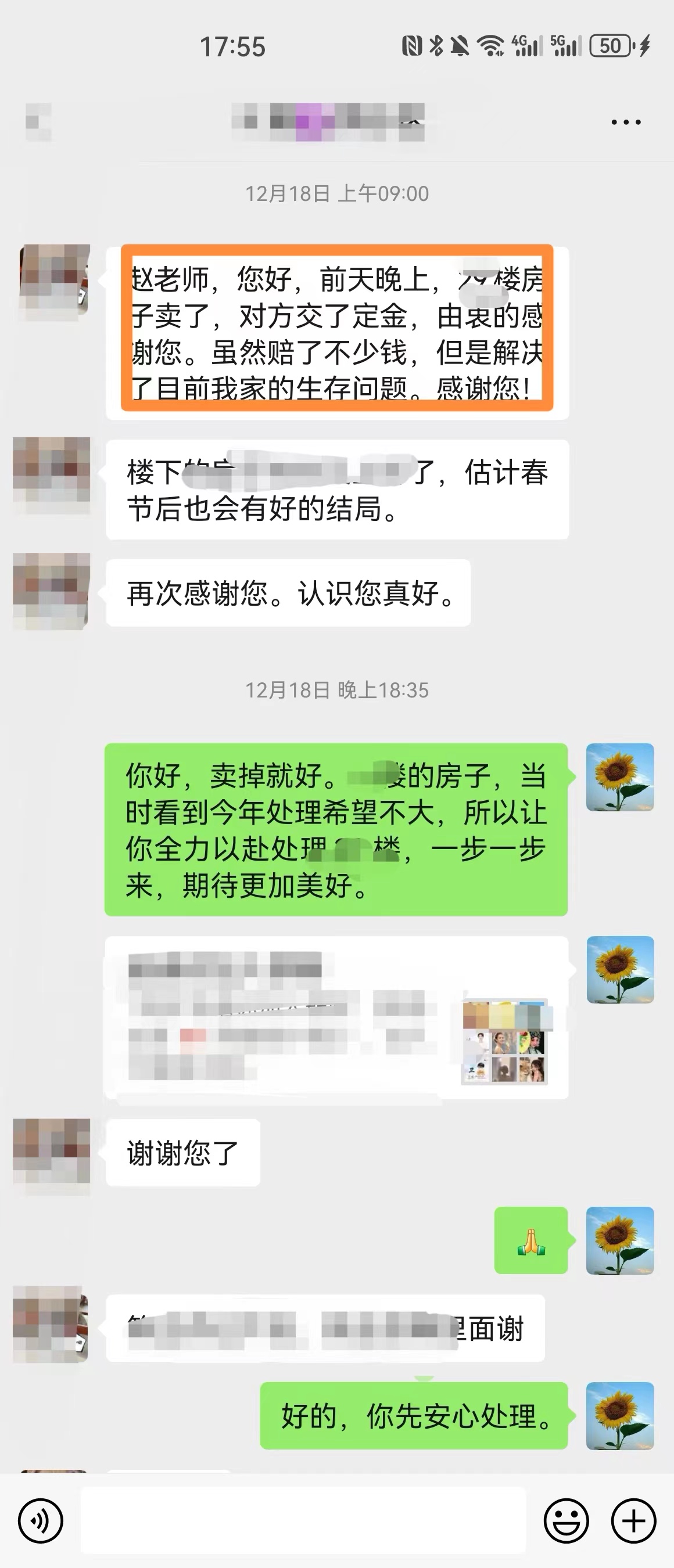Open the three-dot chat info menu
The width and height of the screenshot is (674, 1568).
tap(626, 123)
